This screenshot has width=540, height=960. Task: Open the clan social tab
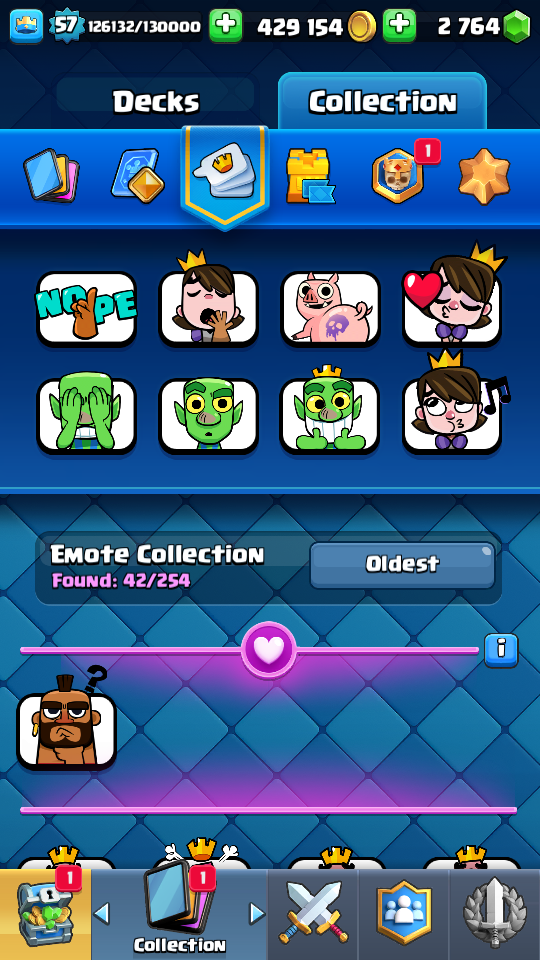[403, 914]
